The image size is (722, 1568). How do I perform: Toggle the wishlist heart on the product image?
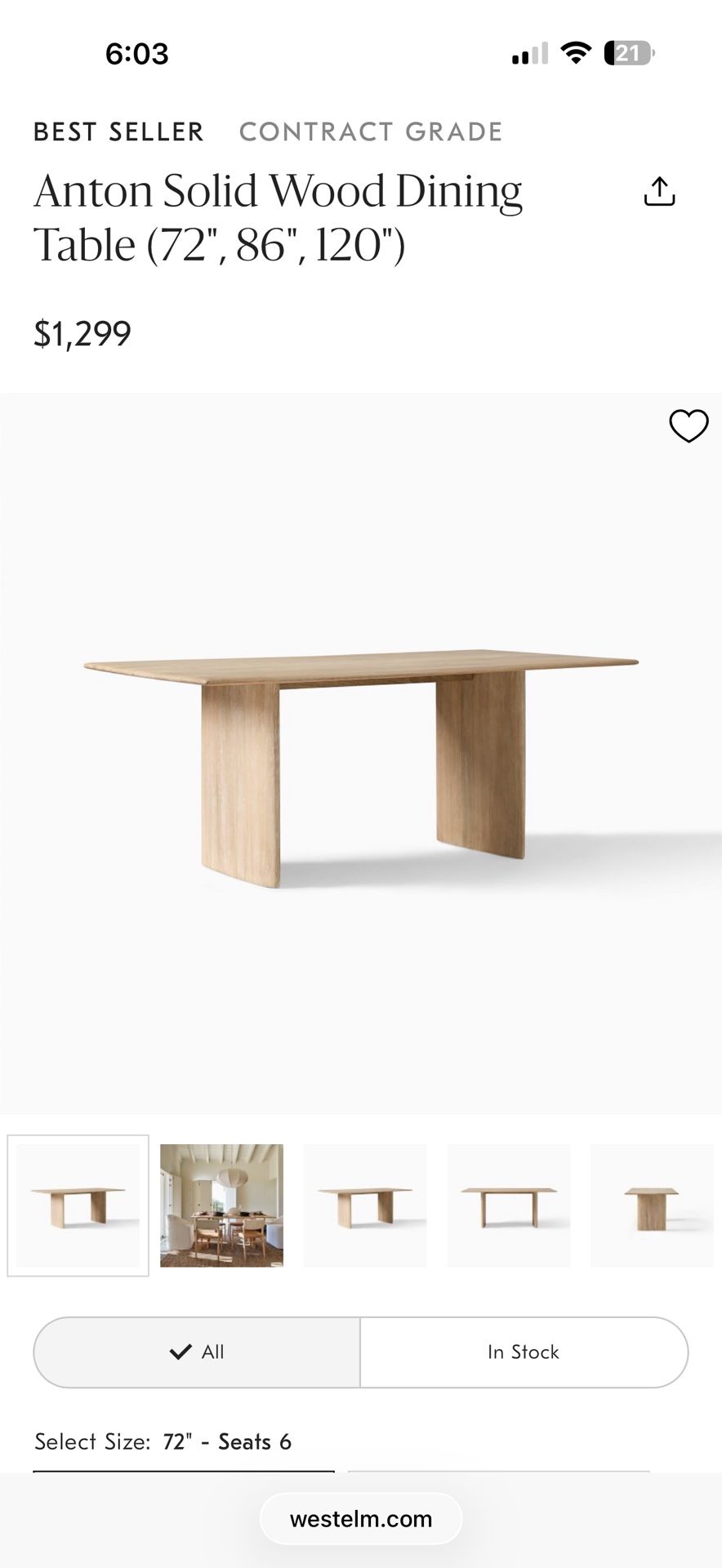[689, 425]
